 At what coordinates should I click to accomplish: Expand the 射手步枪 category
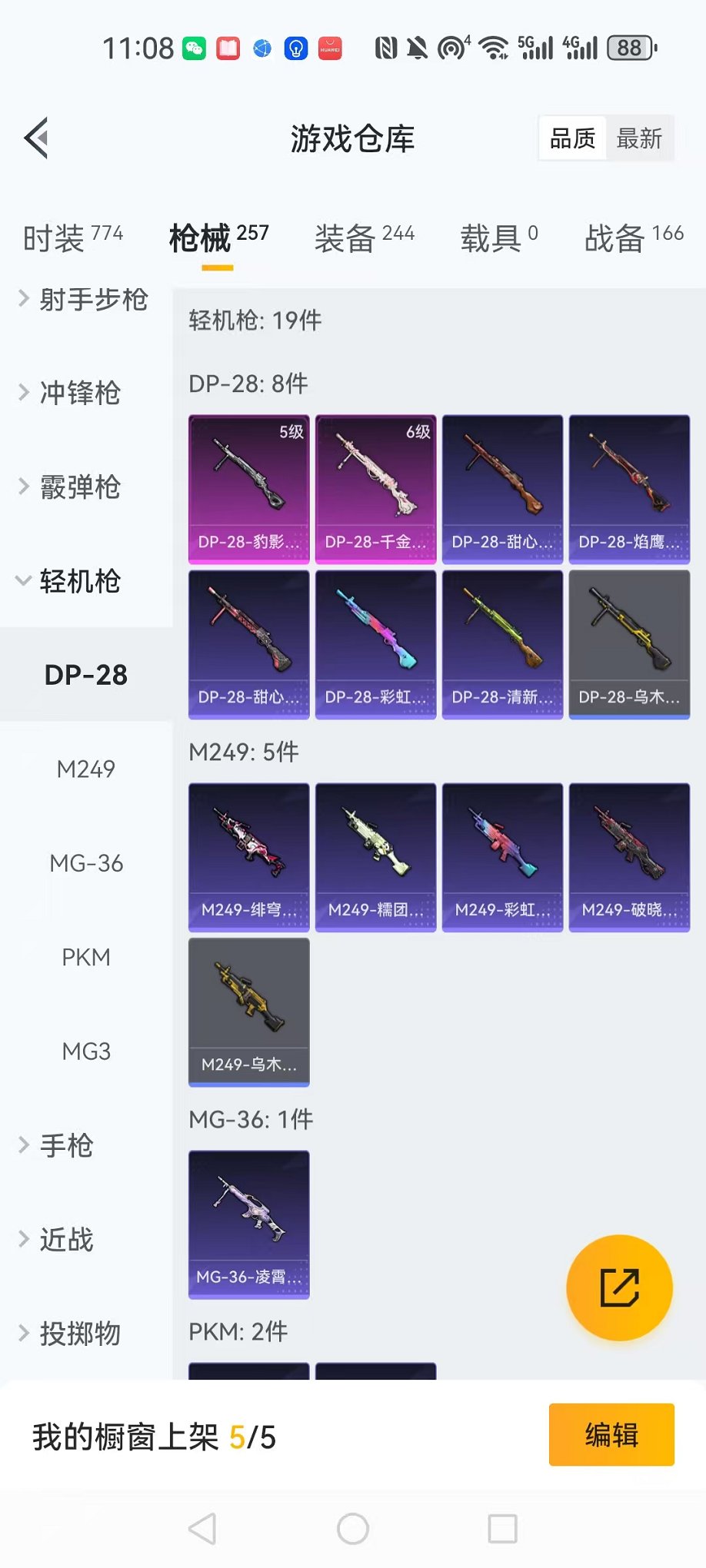click(83, 300)
